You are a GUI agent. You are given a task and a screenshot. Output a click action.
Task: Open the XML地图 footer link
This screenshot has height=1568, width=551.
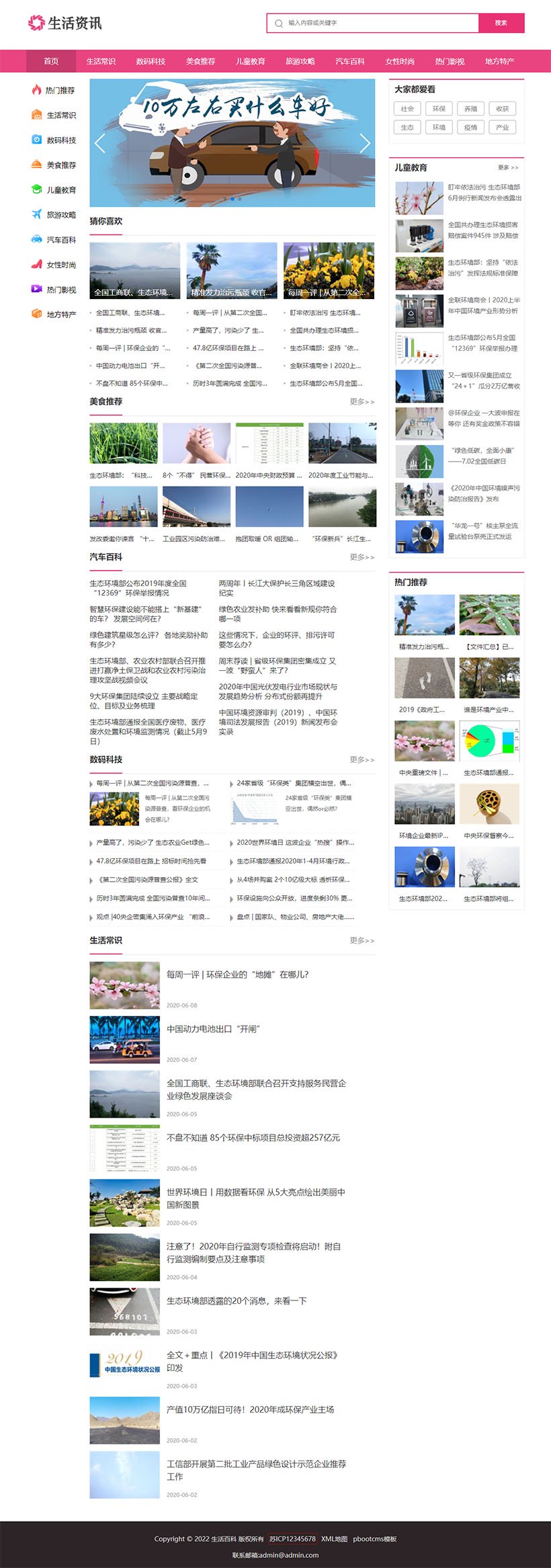[x=334, y=1538]
